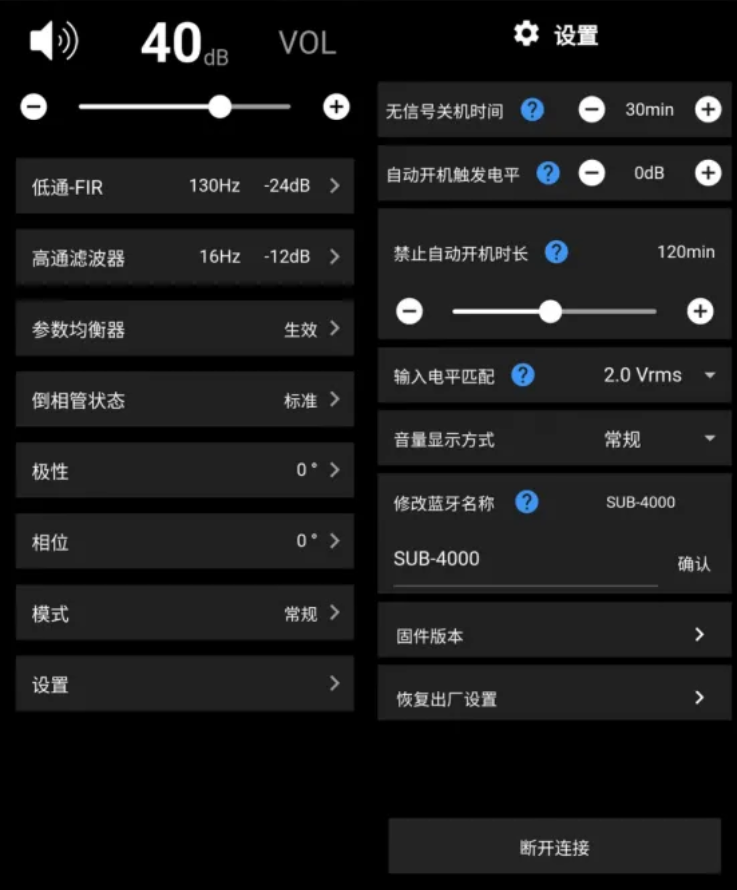This screenshot has width=737, height=890.
Task: Show help for 无信号关机时间
Action: point(533,110)
